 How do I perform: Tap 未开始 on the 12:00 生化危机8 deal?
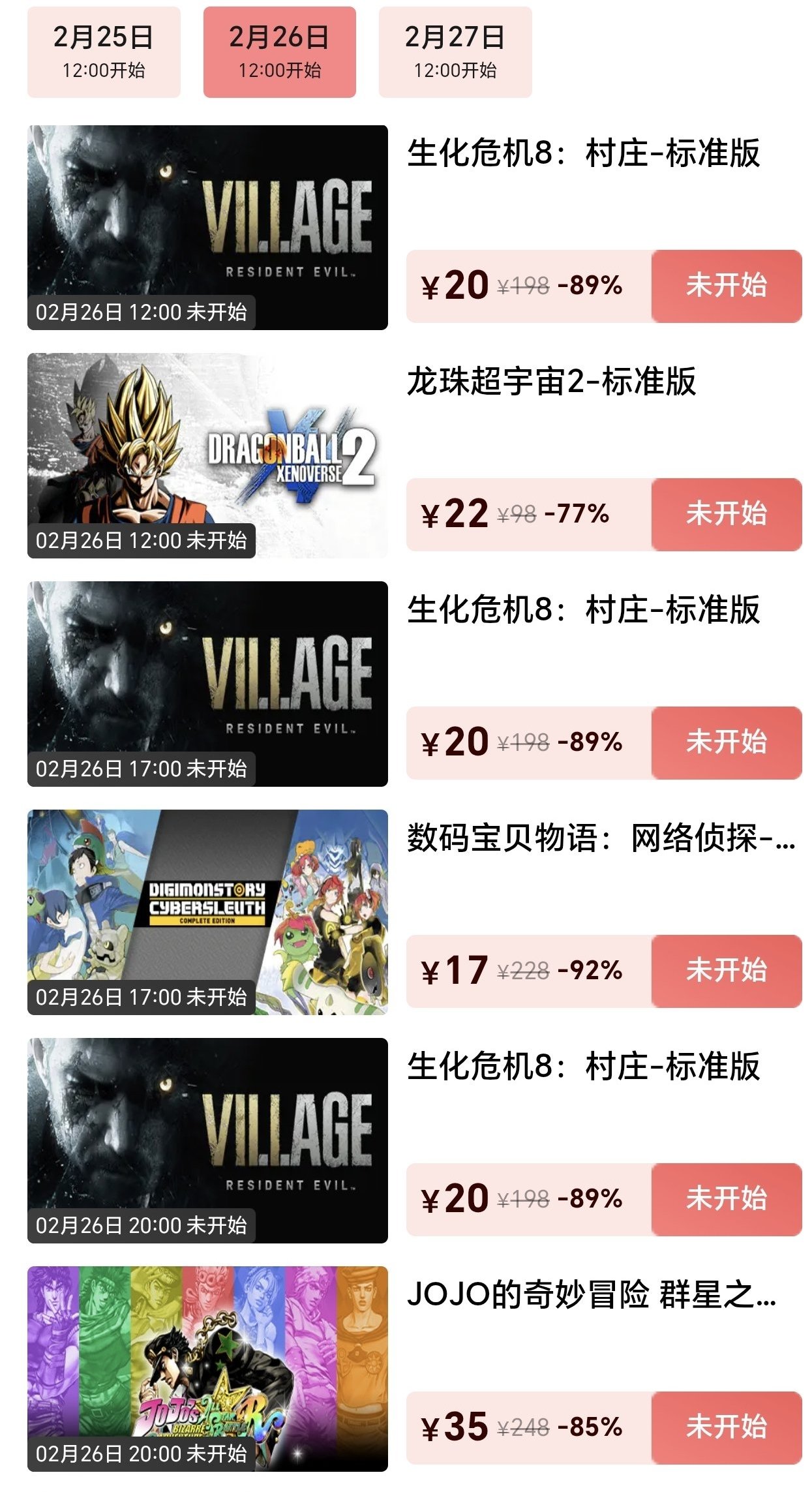pyautogui.click(x=726, y=286)
